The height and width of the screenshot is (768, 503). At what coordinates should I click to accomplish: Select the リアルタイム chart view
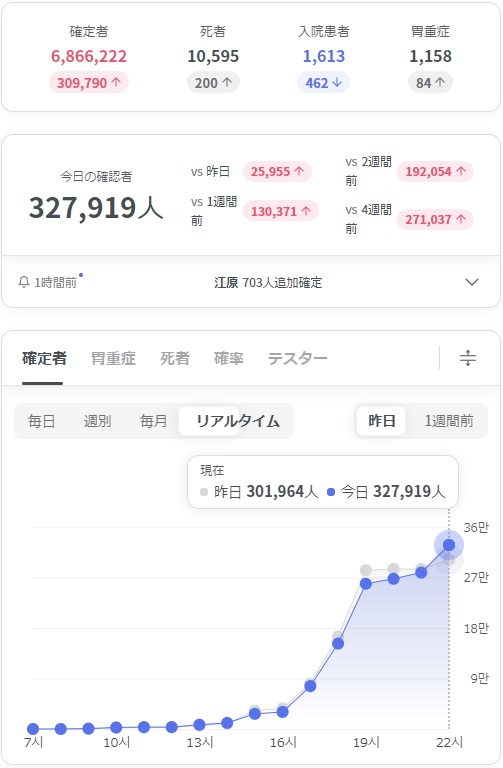coord(238,421)
